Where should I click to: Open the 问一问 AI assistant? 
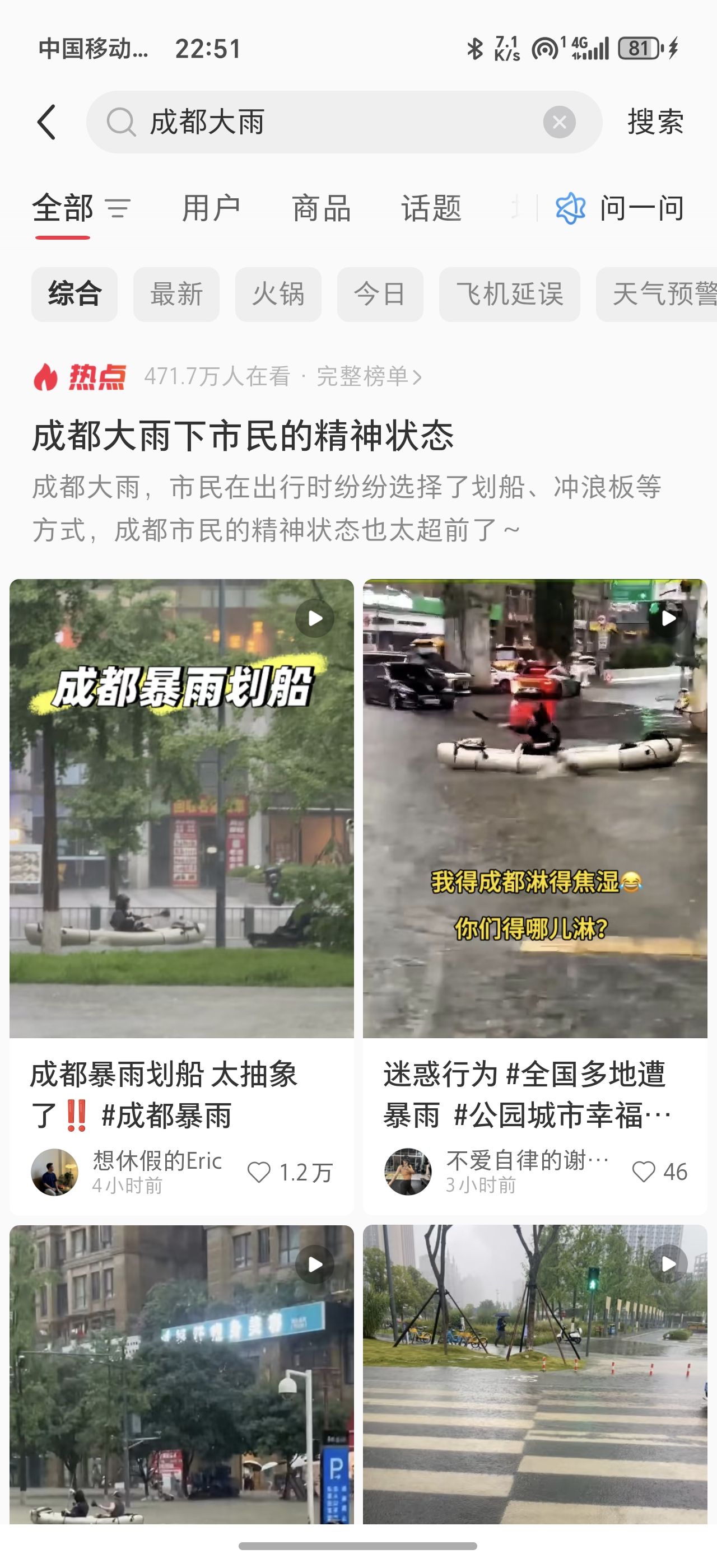point(620,209)
